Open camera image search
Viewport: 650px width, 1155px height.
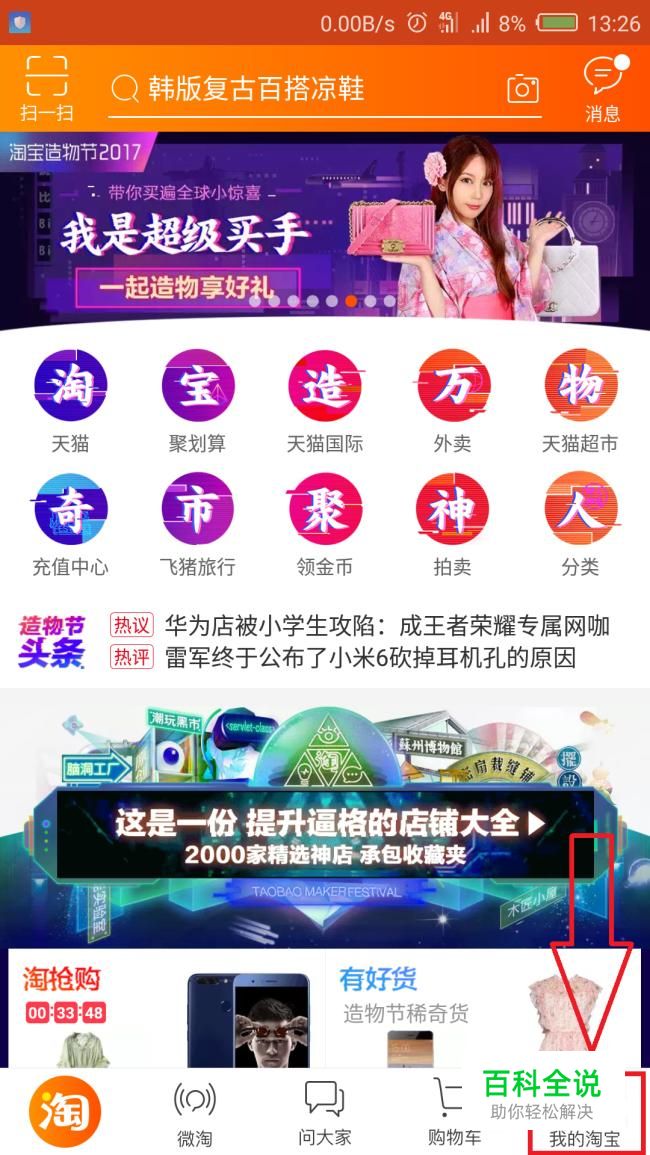point(522,89)
